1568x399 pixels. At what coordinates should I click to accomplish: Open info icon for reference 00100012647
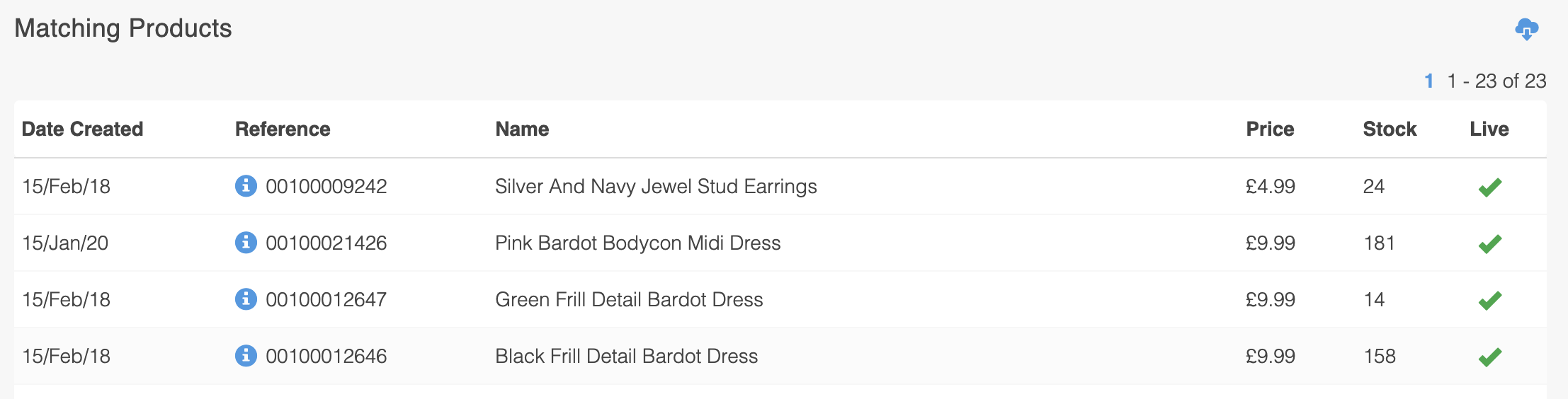[x=246, y=299]
